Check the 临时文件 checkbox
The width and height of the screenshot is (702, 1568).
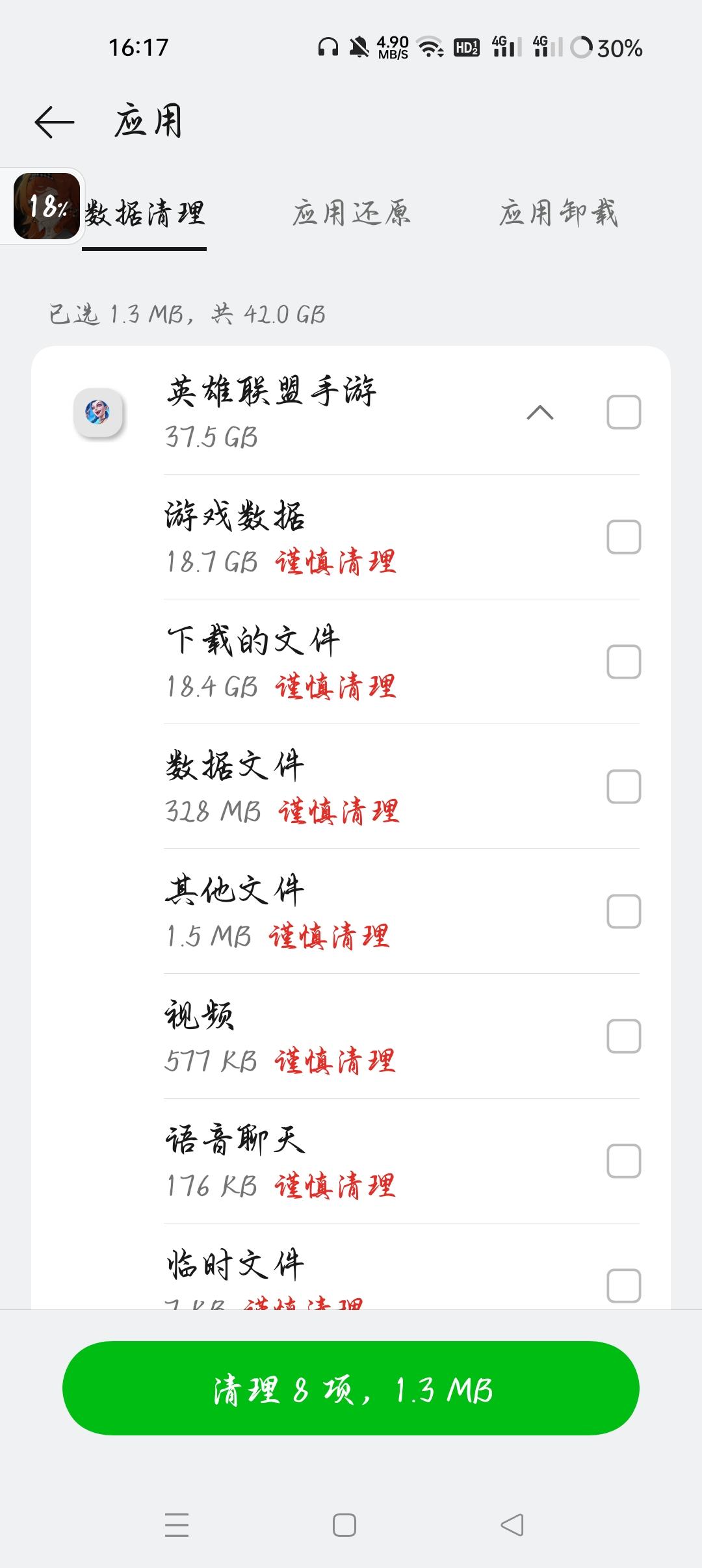pyautogui.click(x=623, y=1285)
